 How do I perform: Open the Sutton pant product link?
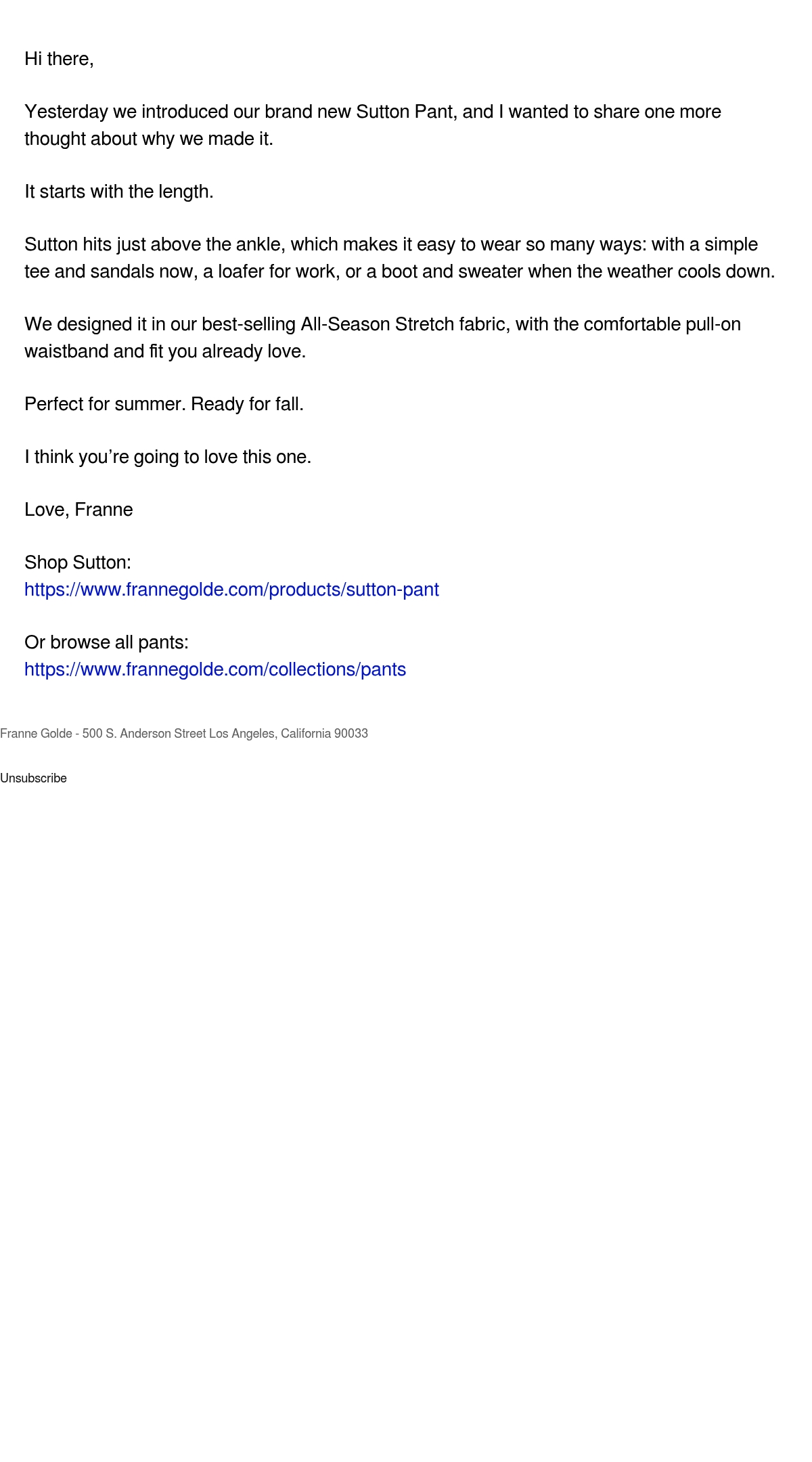[x=231, y=590]
